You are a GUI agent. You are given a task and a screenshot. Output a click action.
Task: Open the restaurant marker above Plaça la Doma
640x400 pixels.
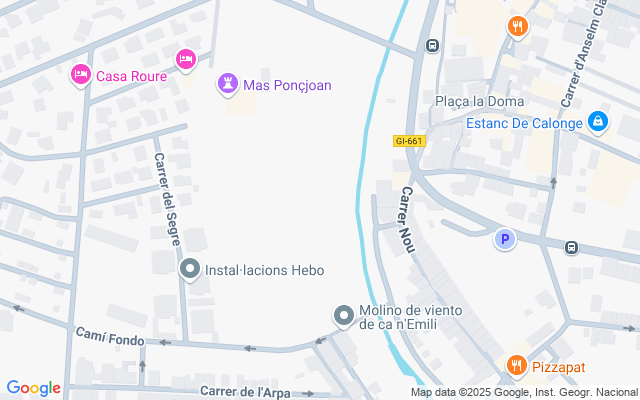pyautogui.click(x=517, y=26)
